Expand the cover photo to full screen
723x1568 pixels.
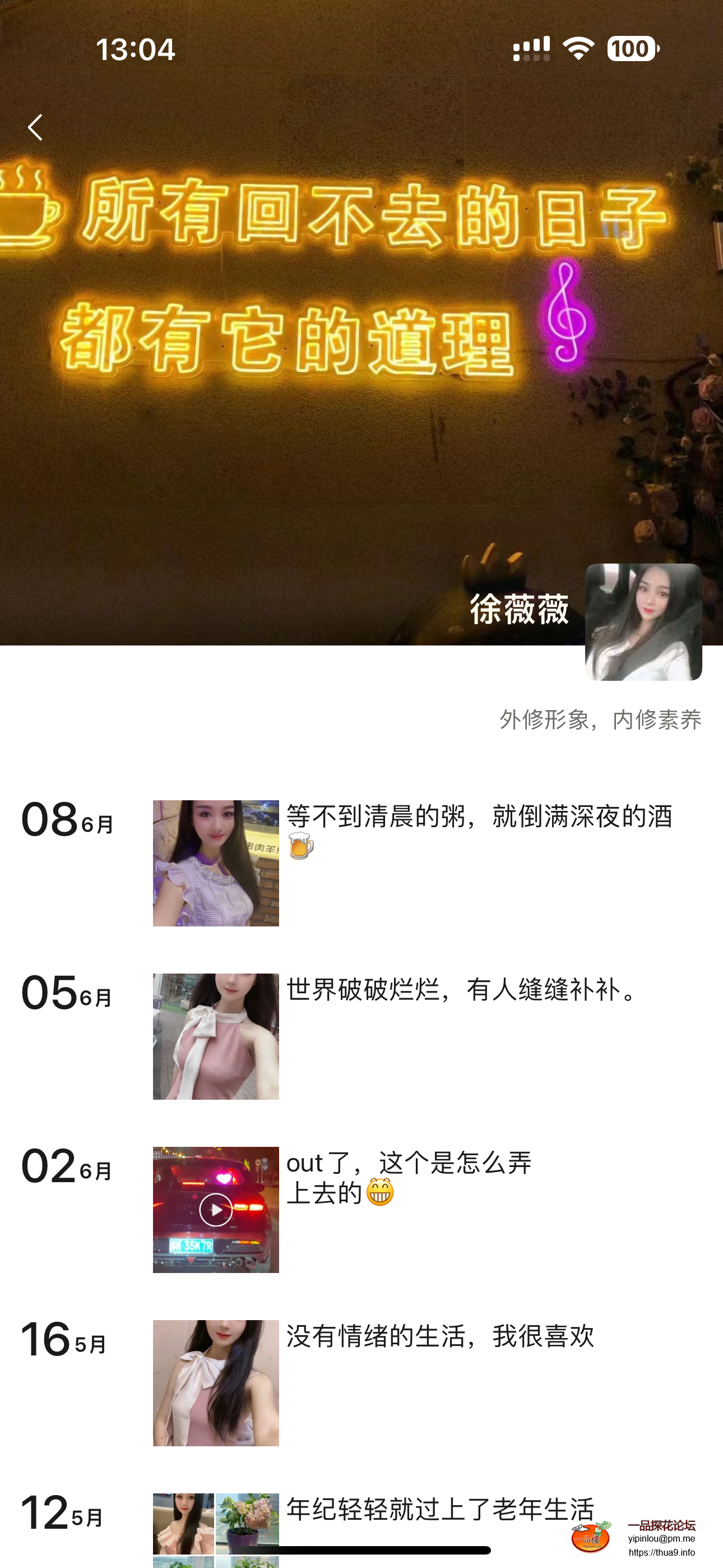pos(361,365)
